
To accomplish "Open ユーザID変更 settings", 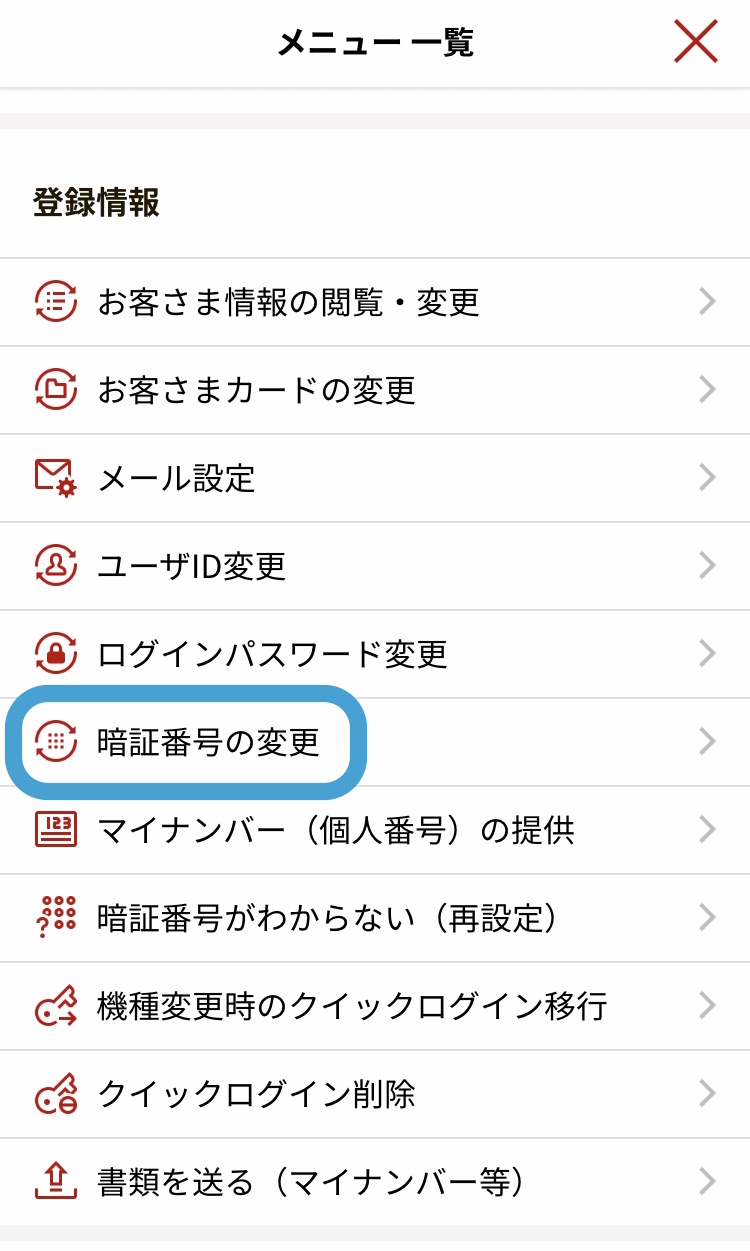I will click(x=200, y=565).
